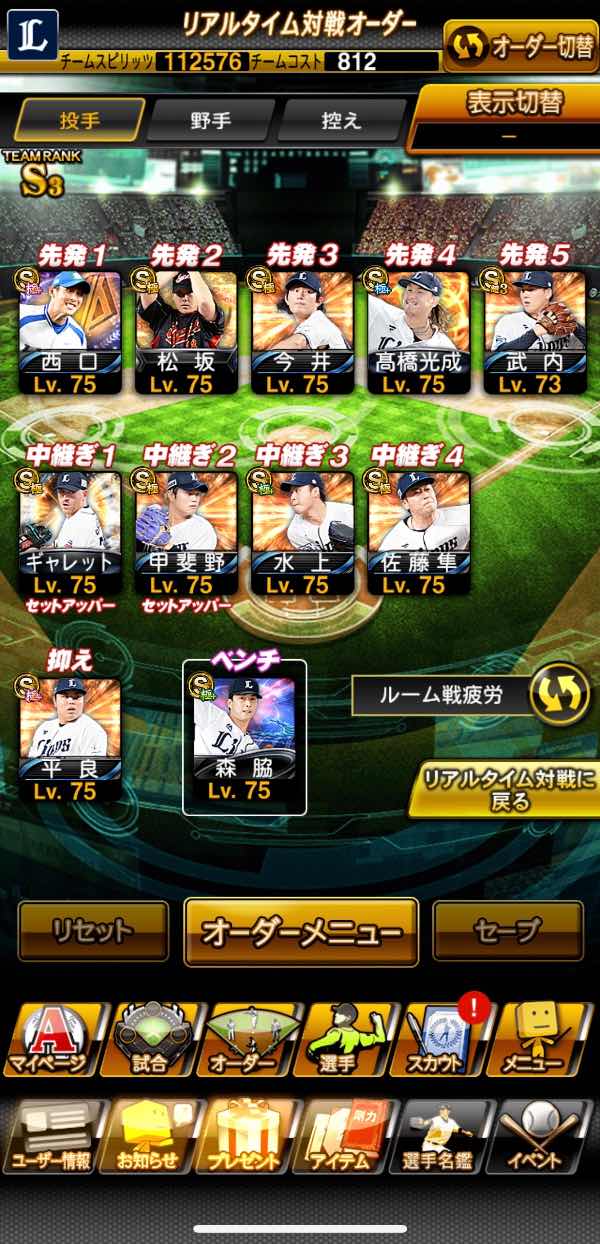The height and width of the screenshot is (1244, 600).
Task: Tap the リセット button
Action: (x=93, y=931)
